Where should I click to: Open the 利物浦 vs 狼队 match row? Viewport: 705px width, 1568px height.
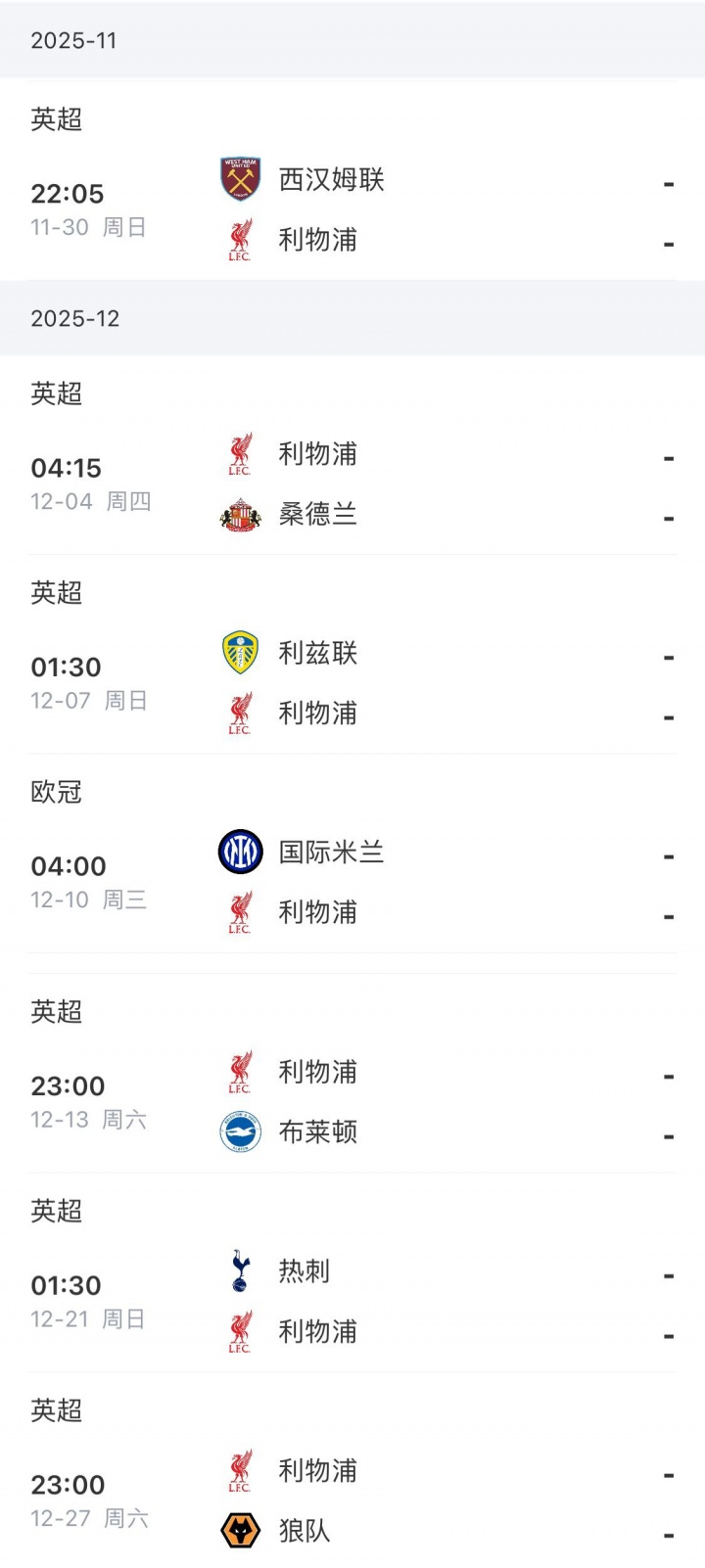pos(352,1500)
